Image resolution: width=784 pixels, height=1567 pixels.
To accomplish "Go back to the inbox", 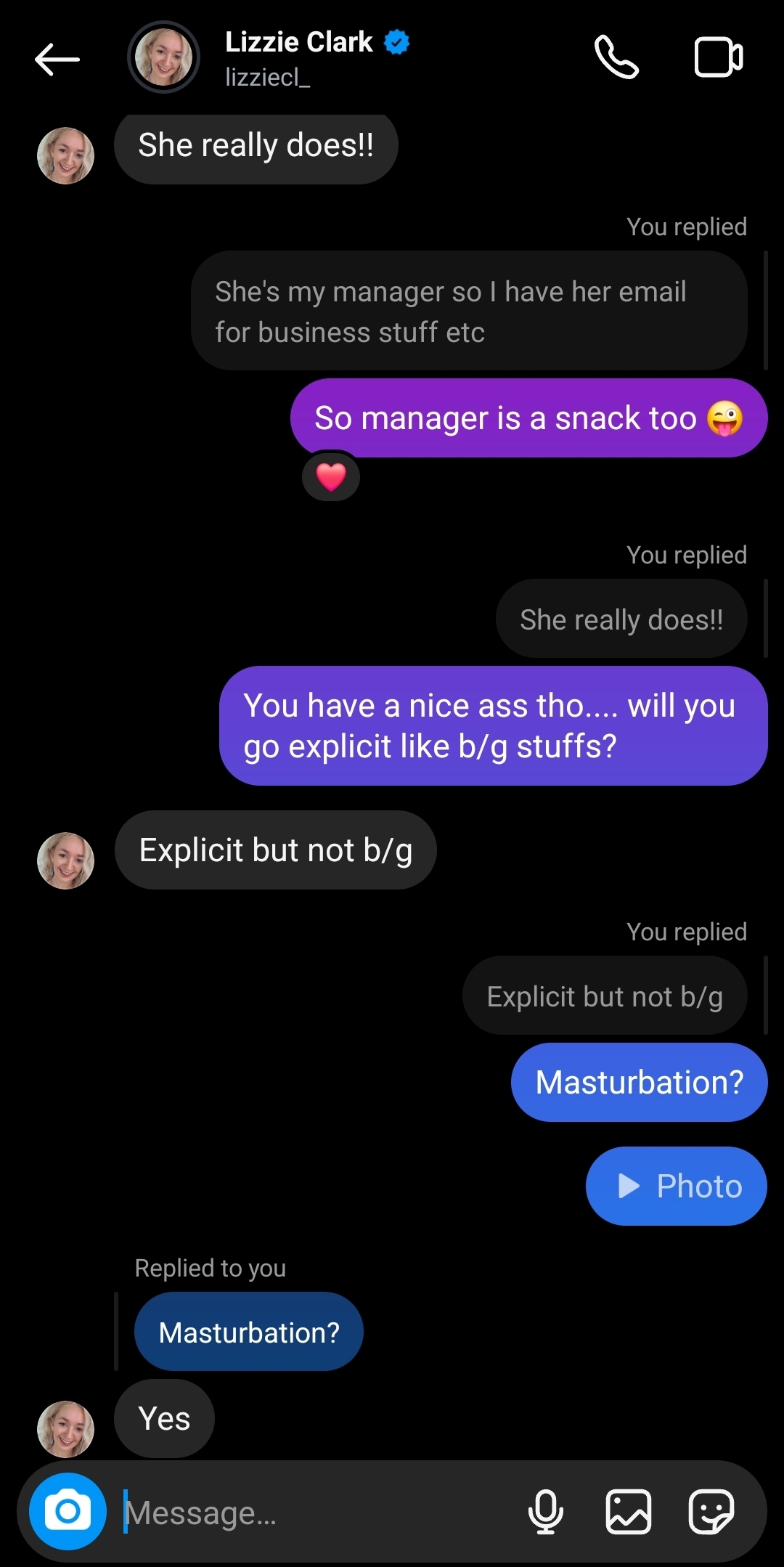I will click(x=57, y=59).
